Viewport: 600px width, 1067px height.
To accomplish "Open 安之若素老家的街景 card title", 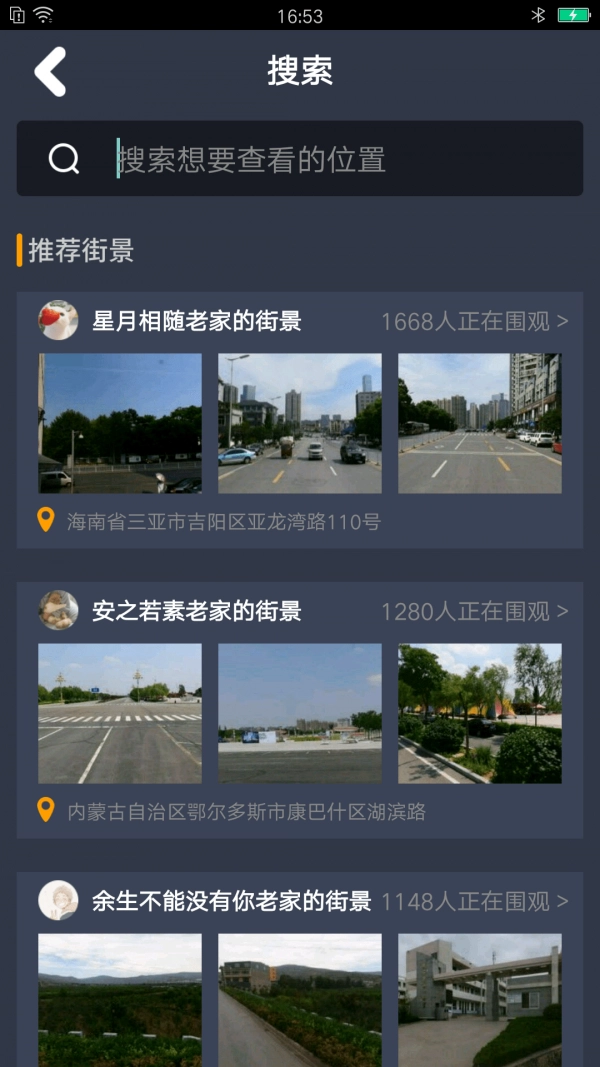I will [196, 611].
